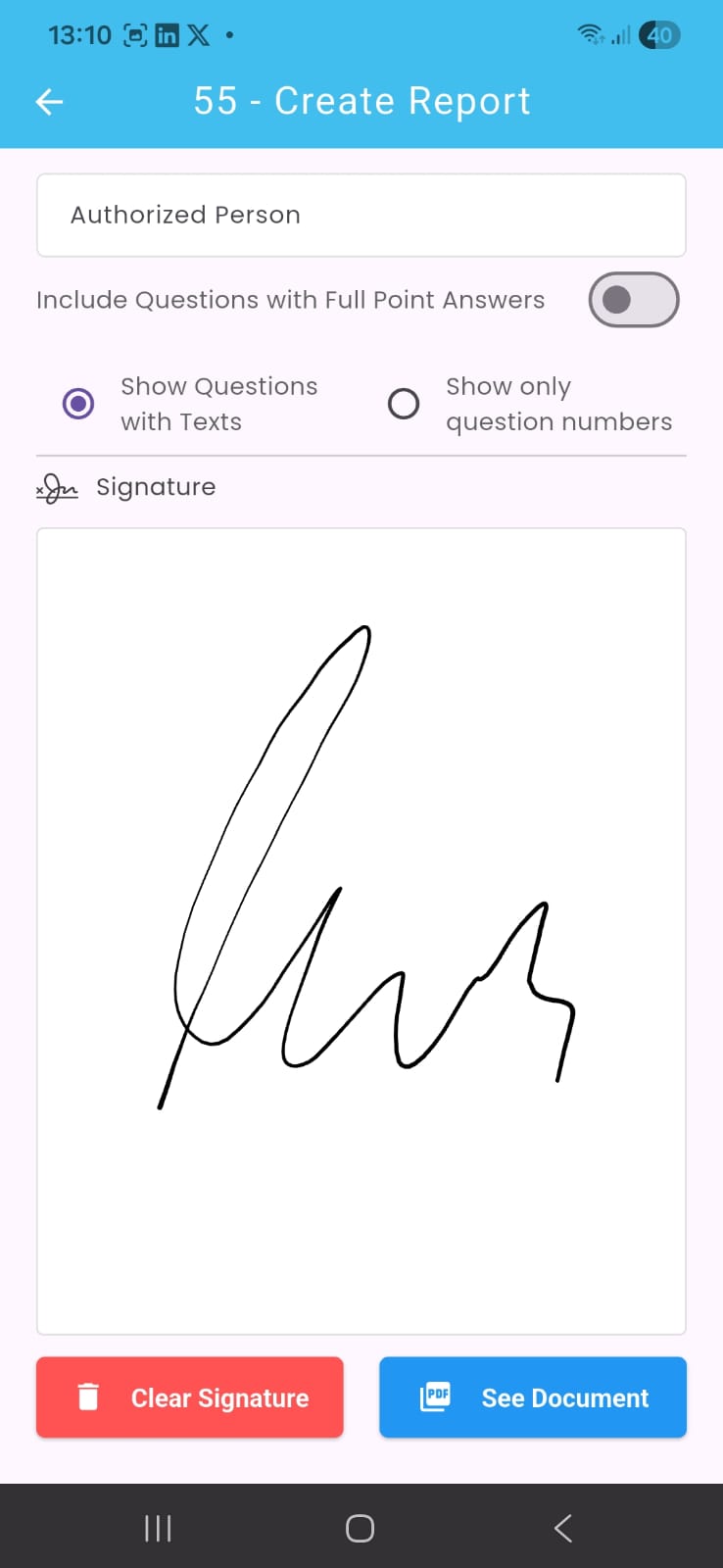Image resolution: width=723 pixels, height=1568 pixels.
Task: Open the See Document preview
Action: (x=533, y=1397)
